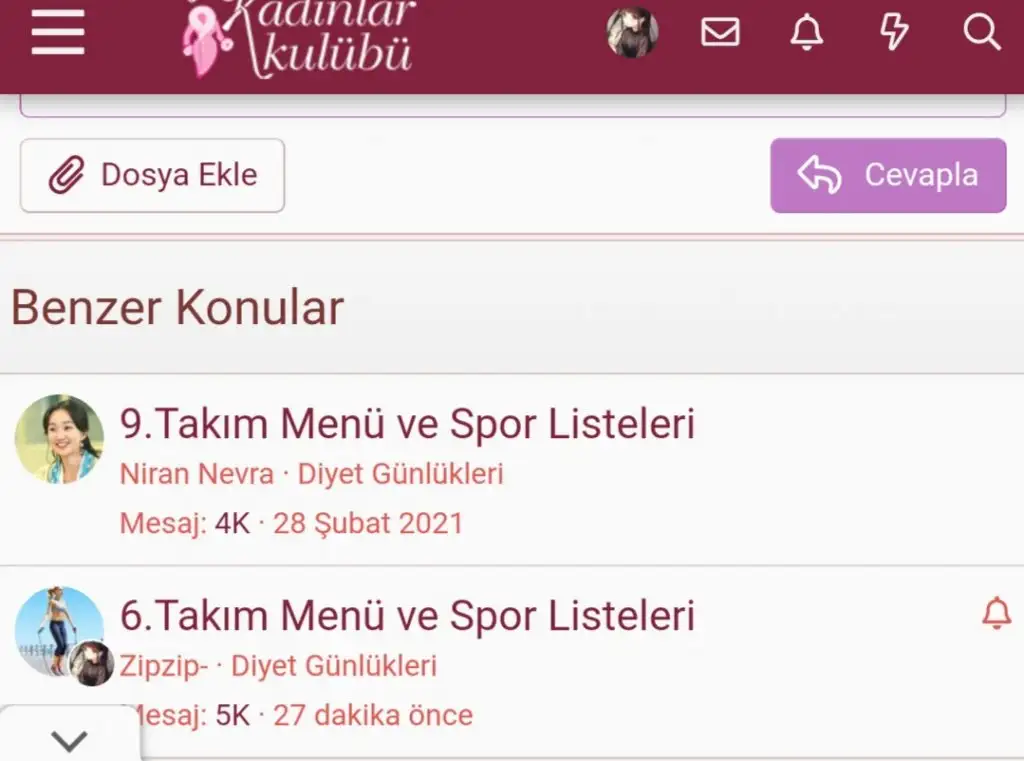Open 6.Takım Menü ve Spor Listeleri
This screenshot has height=761, width=1024.
[407, 615]
